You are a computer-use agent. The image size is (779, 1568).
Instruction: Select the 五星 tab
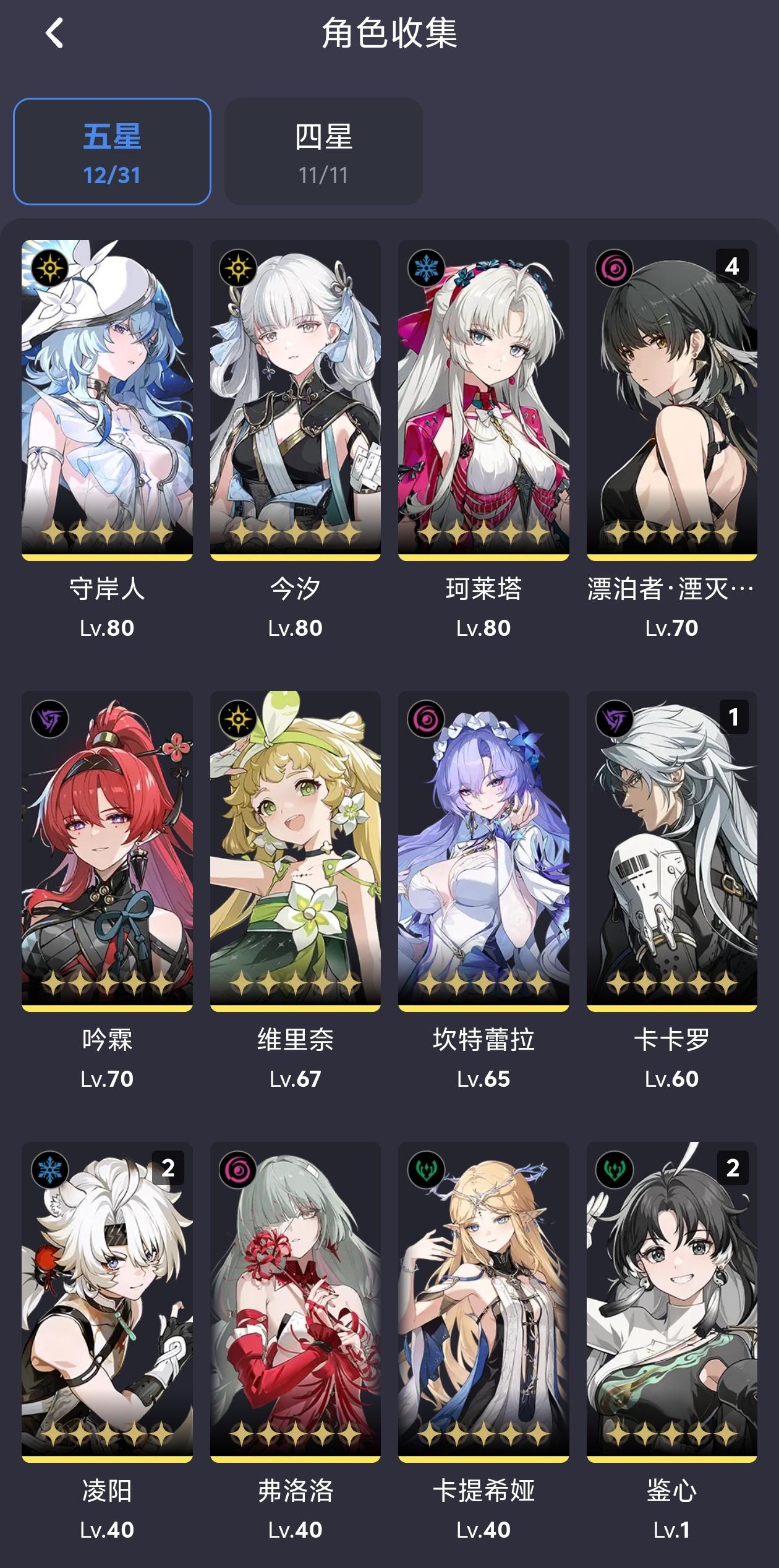(114, 150)
